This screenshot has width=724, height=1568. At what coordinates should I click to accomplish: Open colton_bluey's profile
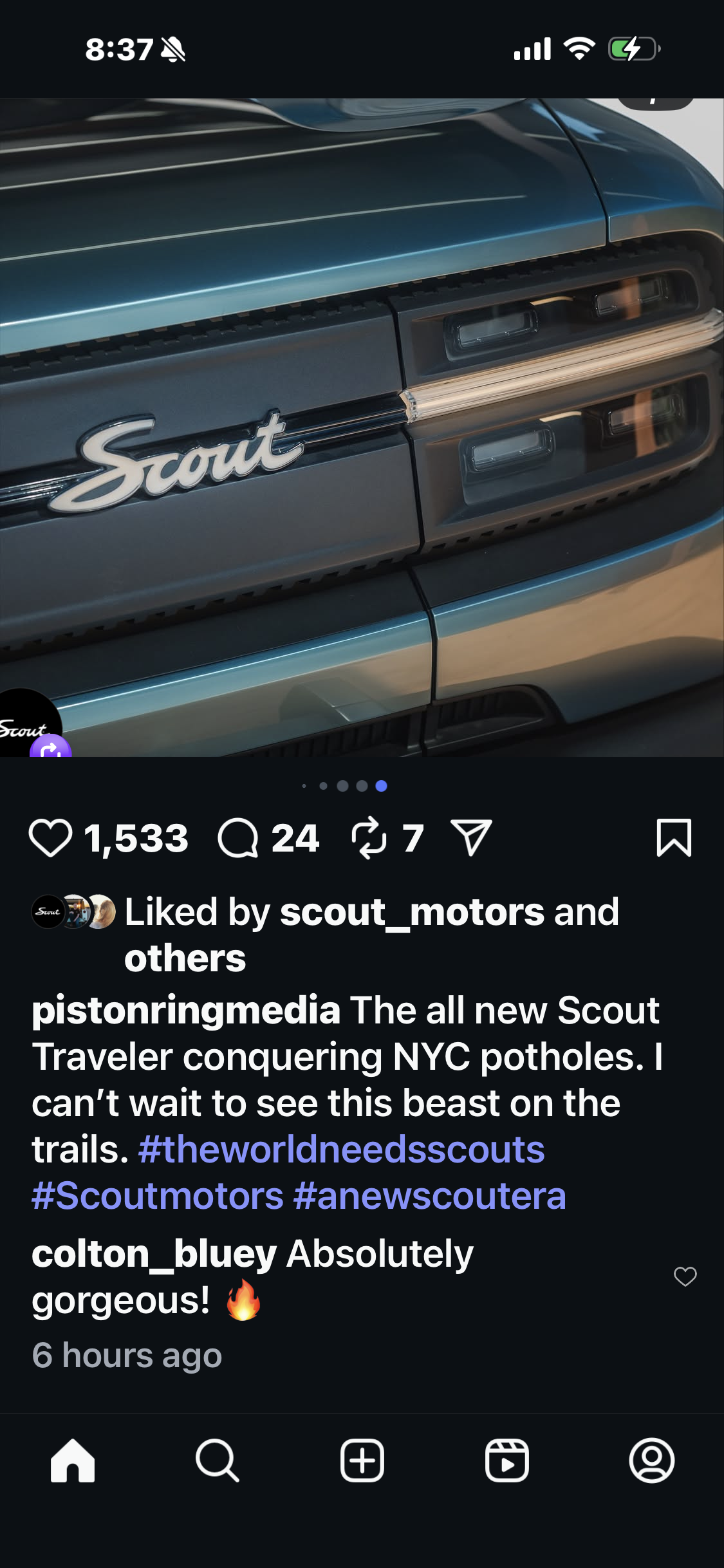154,1254
